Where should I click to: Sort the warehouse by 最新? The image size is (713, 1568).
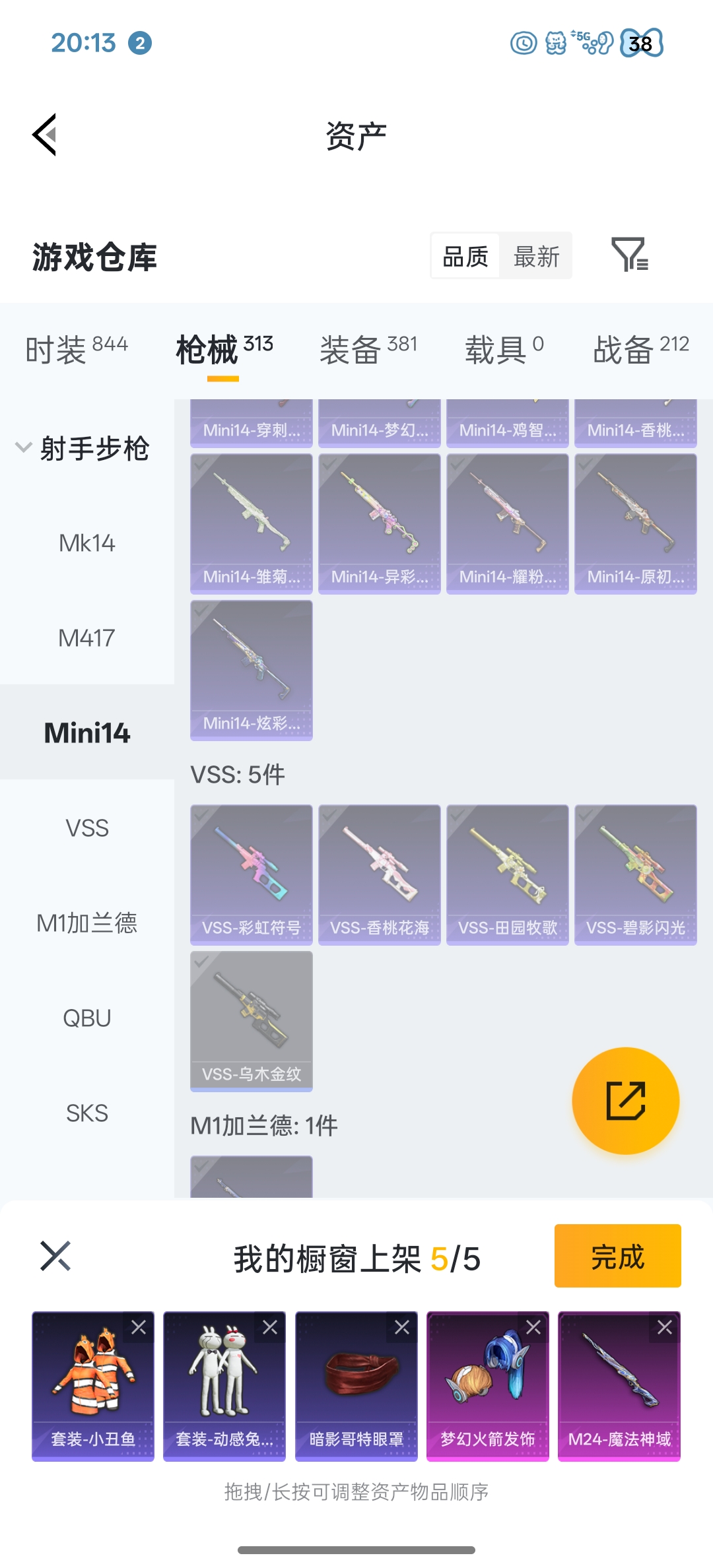(x=536, y=256)
